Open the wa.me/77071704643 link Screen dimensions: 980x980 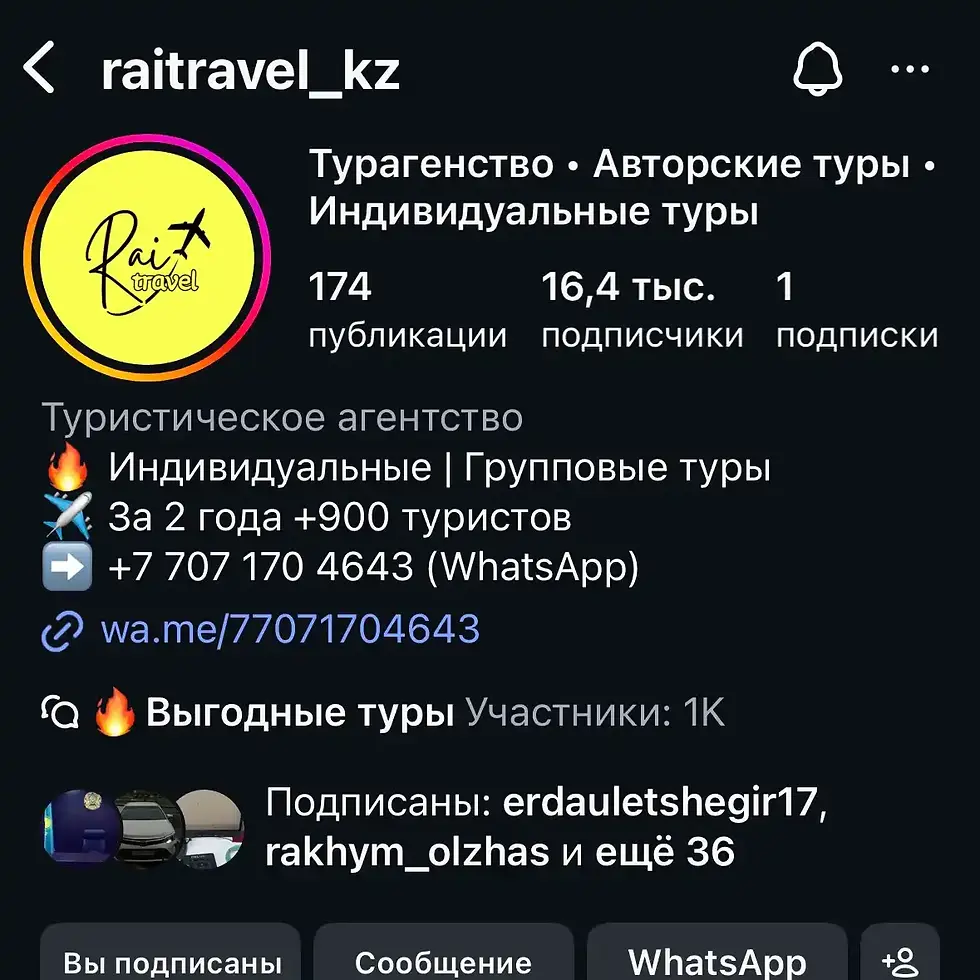point(290,629)
